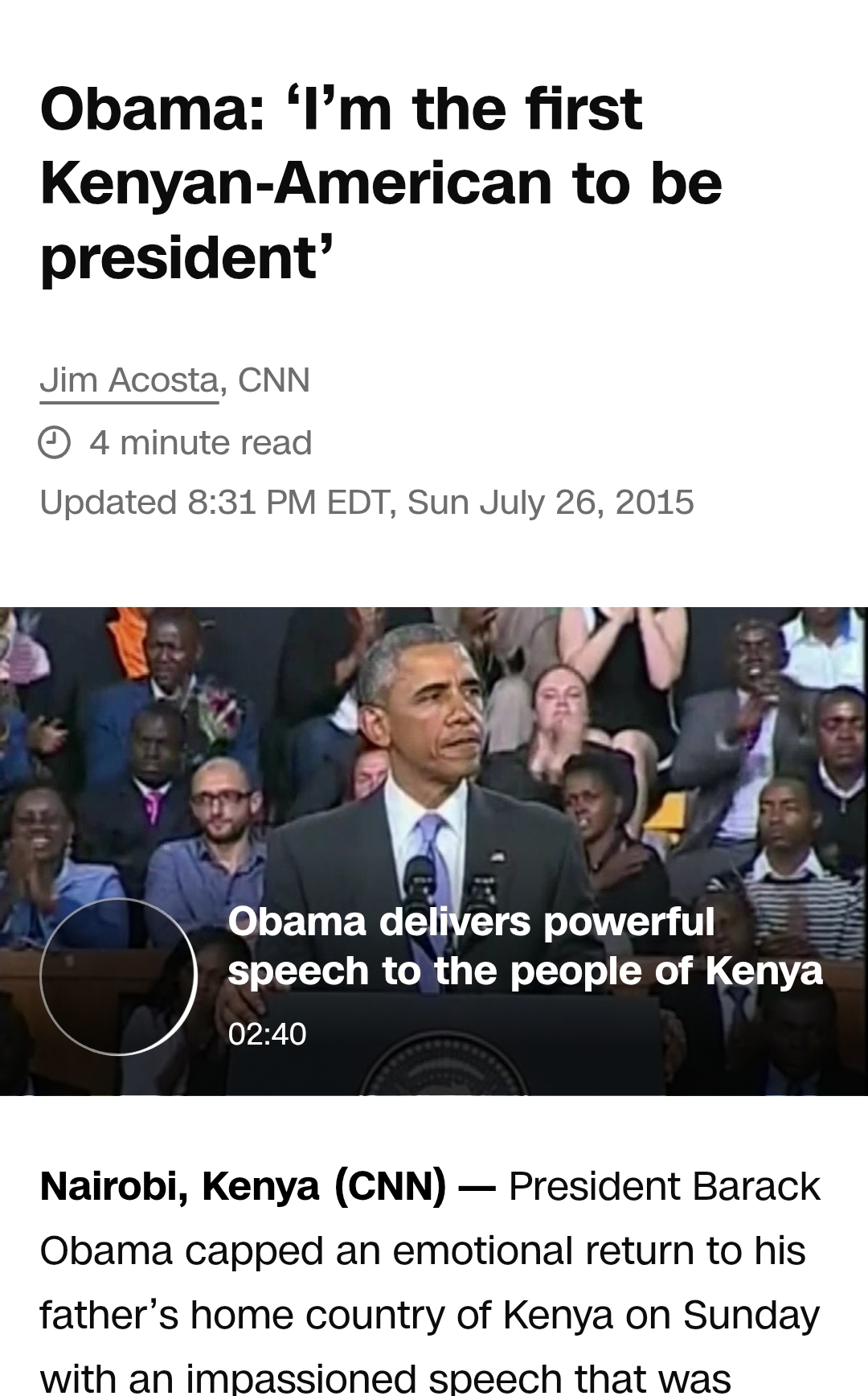
Task: Play the Obama speech video
Action: (x=118, y=976)
